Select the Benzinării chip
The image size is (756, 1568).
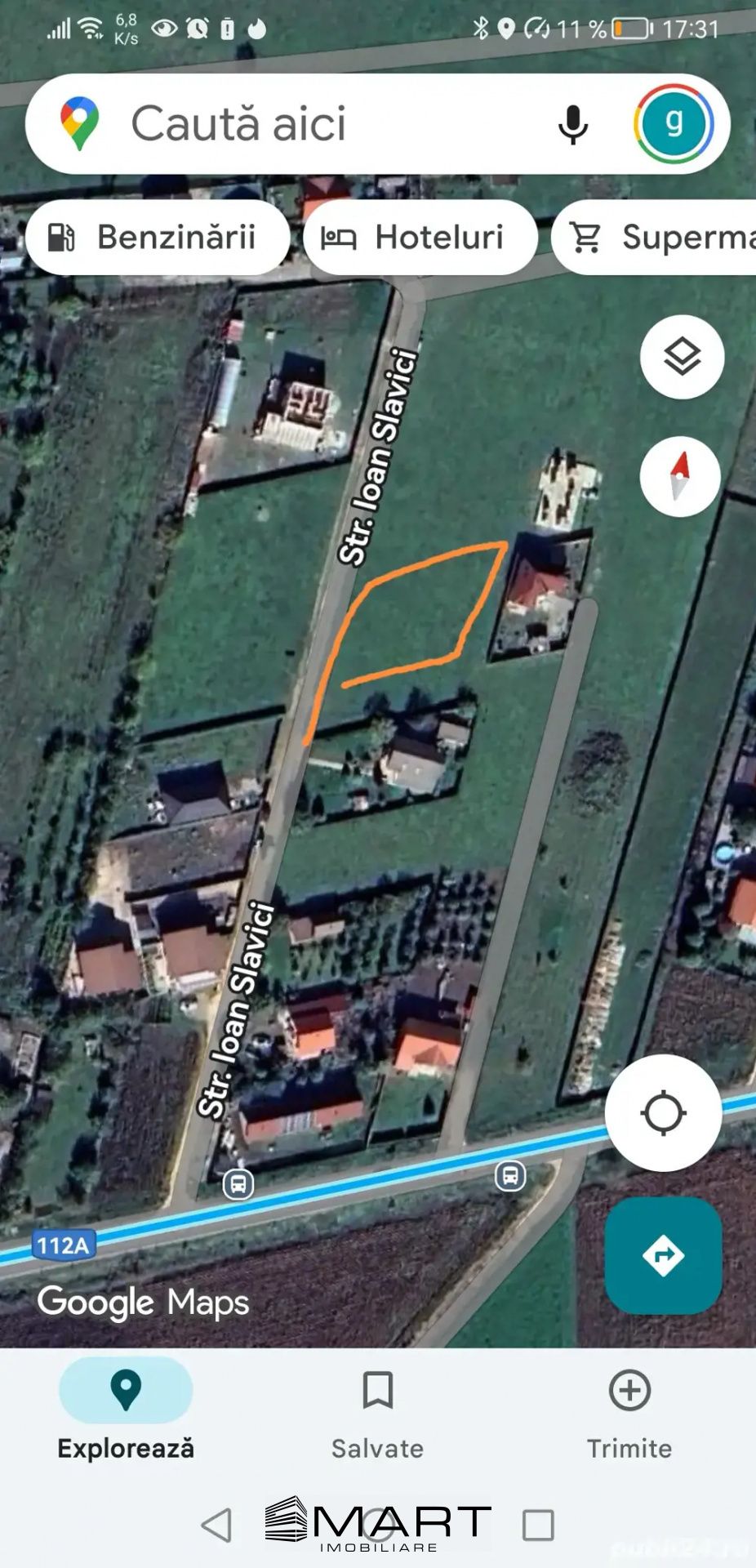[157, 238]
